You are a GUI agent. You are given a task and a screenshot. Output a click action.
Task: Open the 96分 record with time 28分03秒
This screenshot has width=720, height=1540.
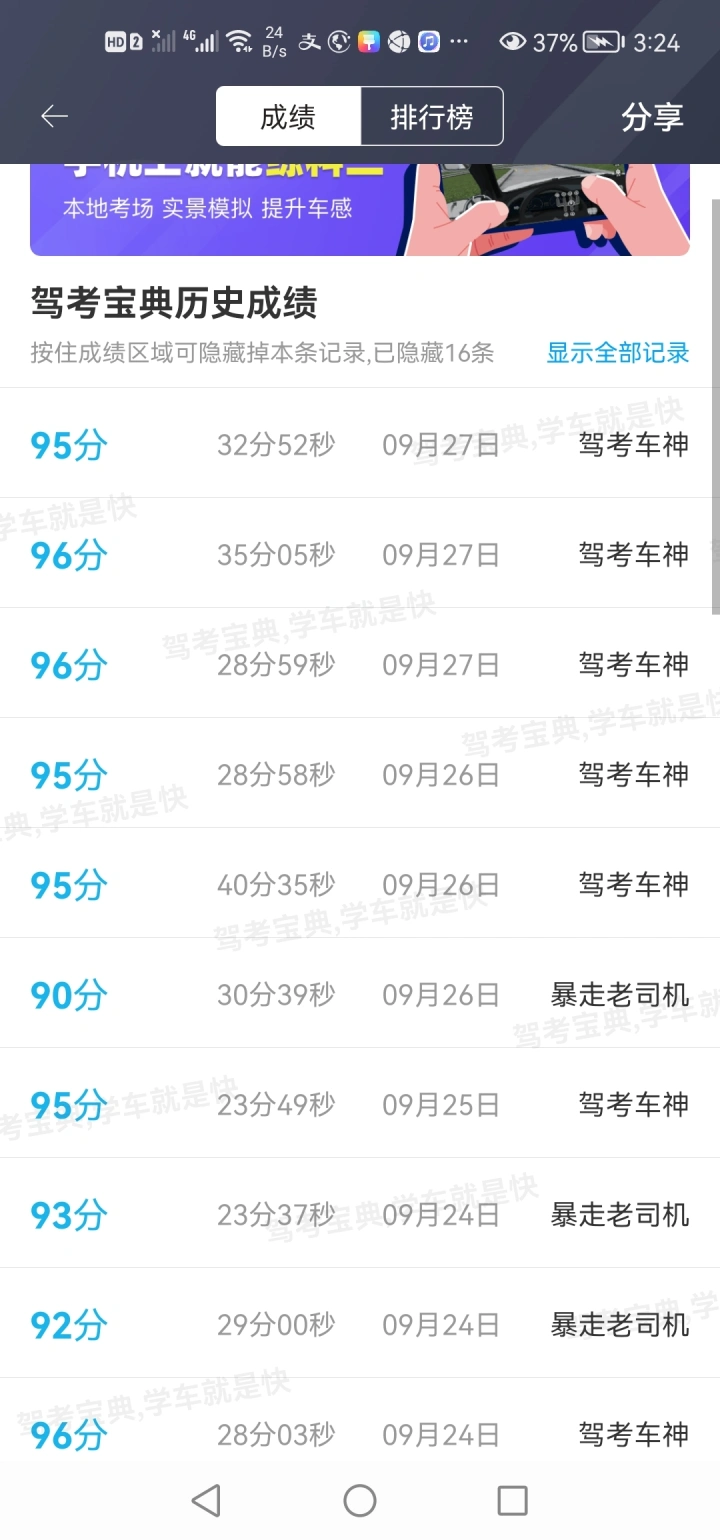click(x=360, y=1434)
